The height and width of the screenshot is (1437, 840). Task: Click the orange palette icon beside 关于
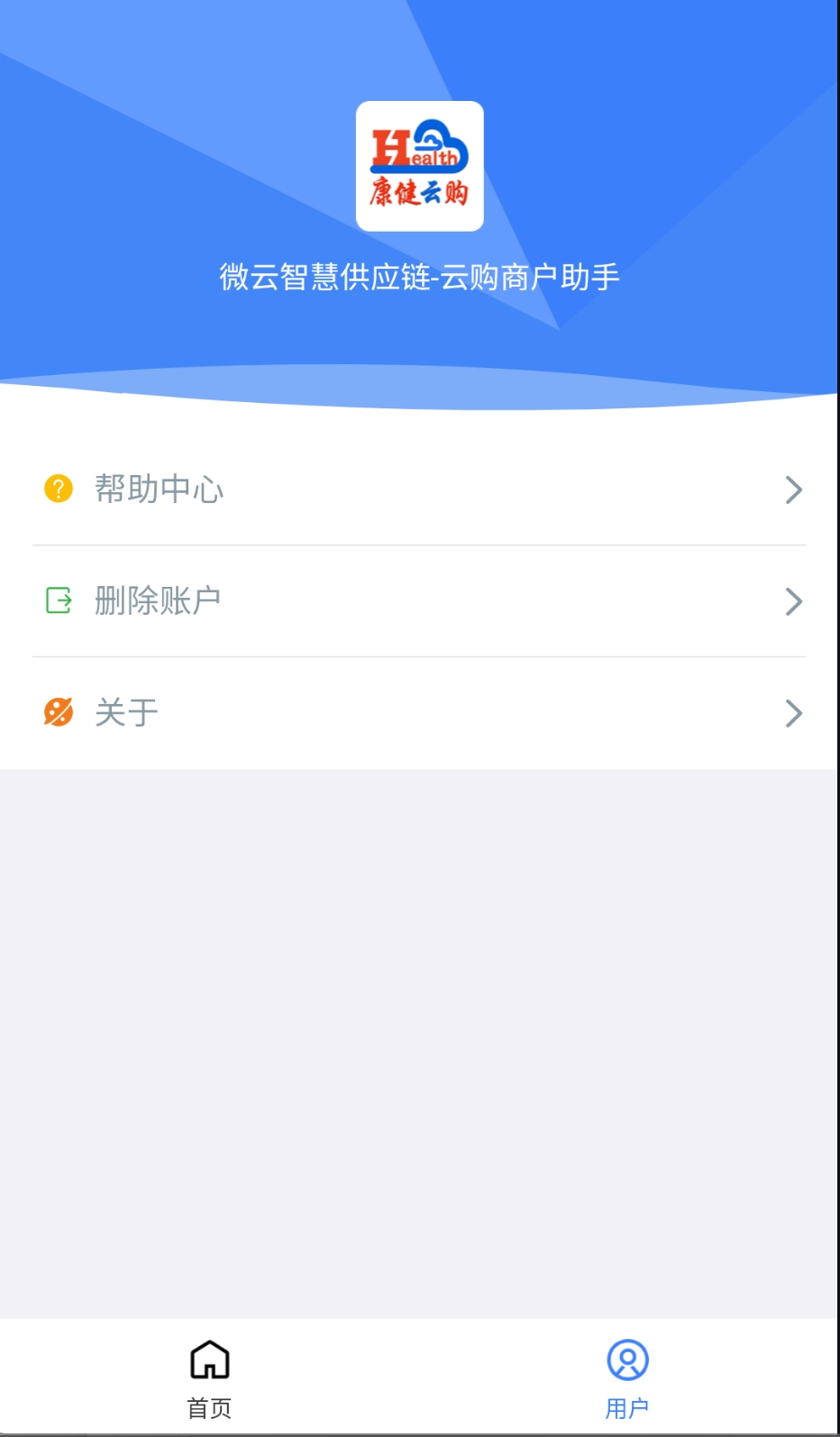pos(59,712)
